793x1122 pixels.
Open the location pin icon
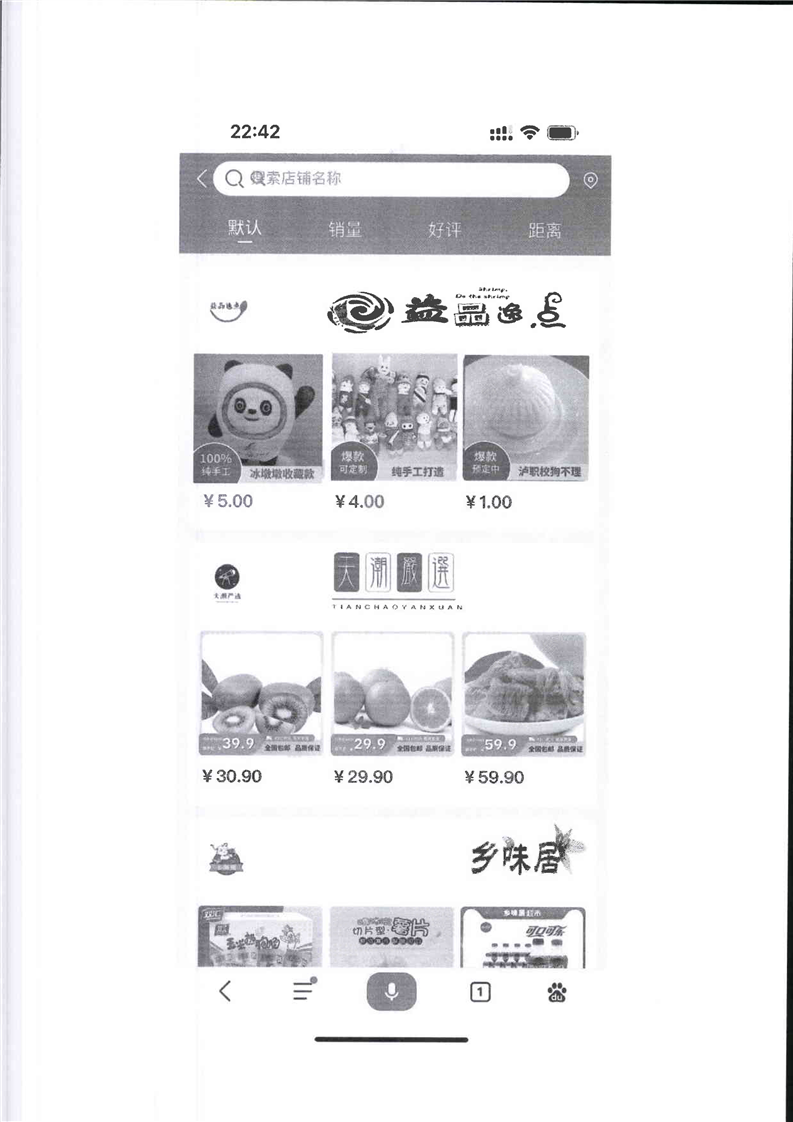(x=590, y=181)
